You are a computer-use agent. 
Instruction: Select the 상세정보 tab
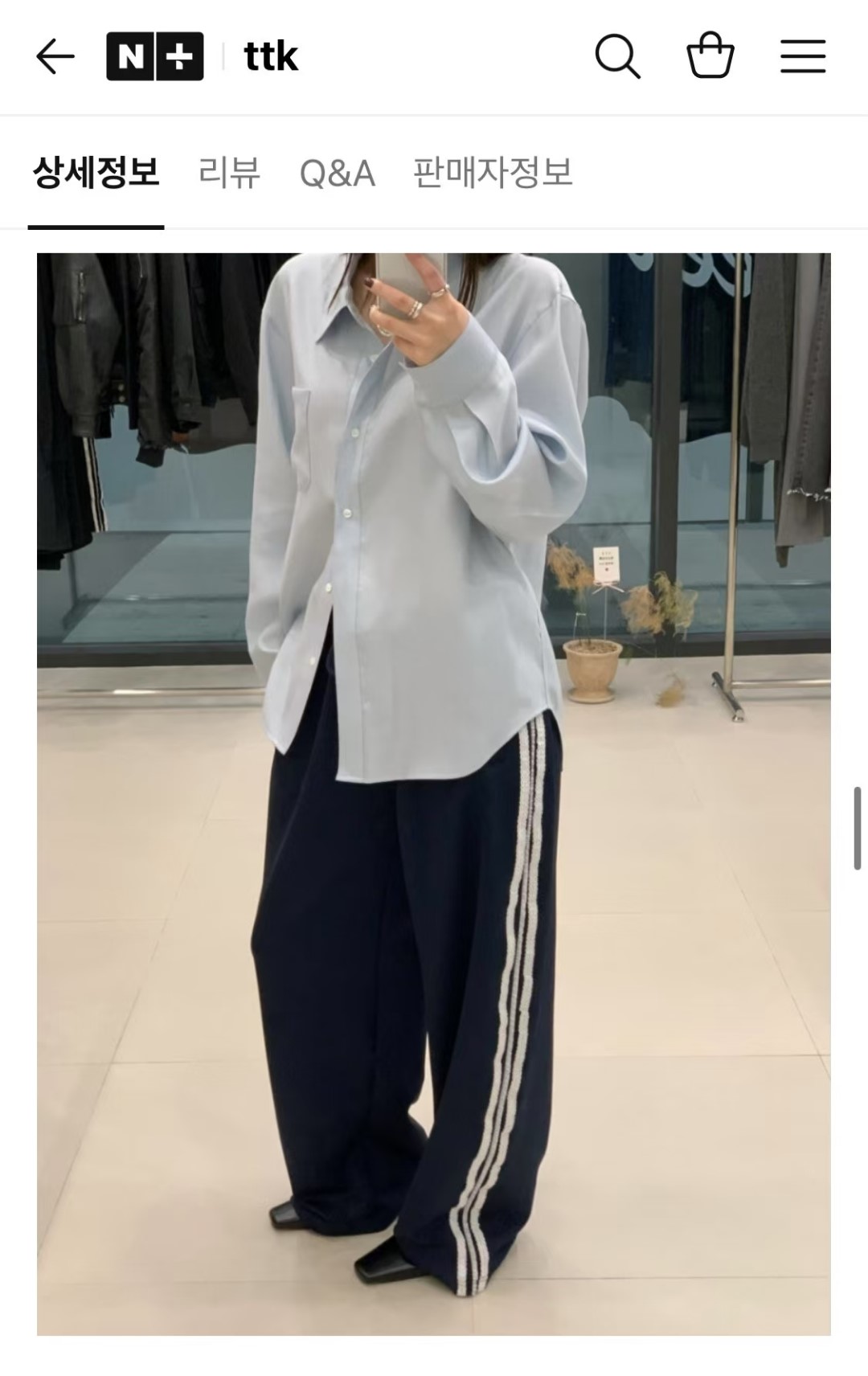click(96, 172)
